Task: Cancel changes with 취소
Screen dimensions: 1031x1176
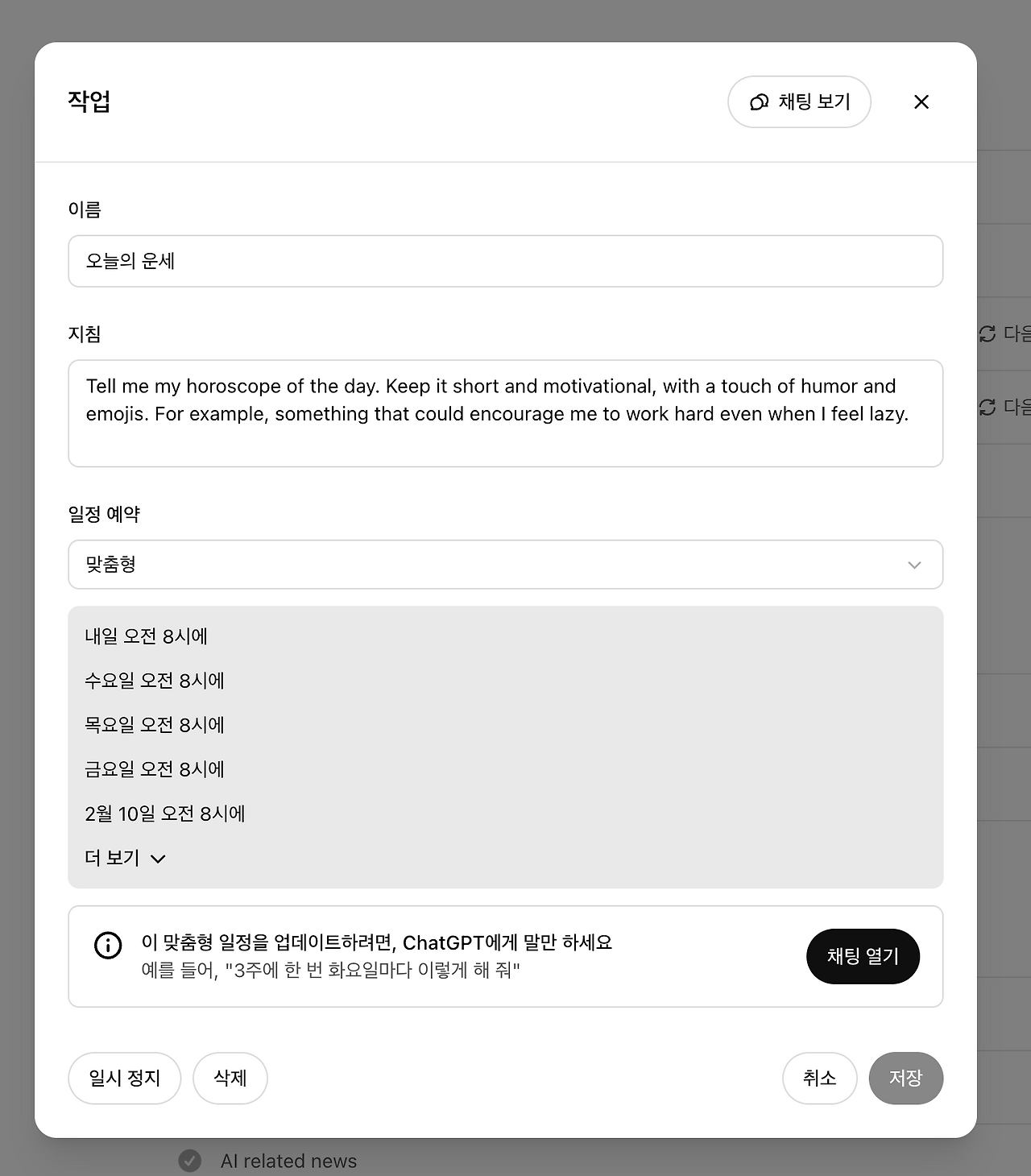Action: click(820, 1078)
